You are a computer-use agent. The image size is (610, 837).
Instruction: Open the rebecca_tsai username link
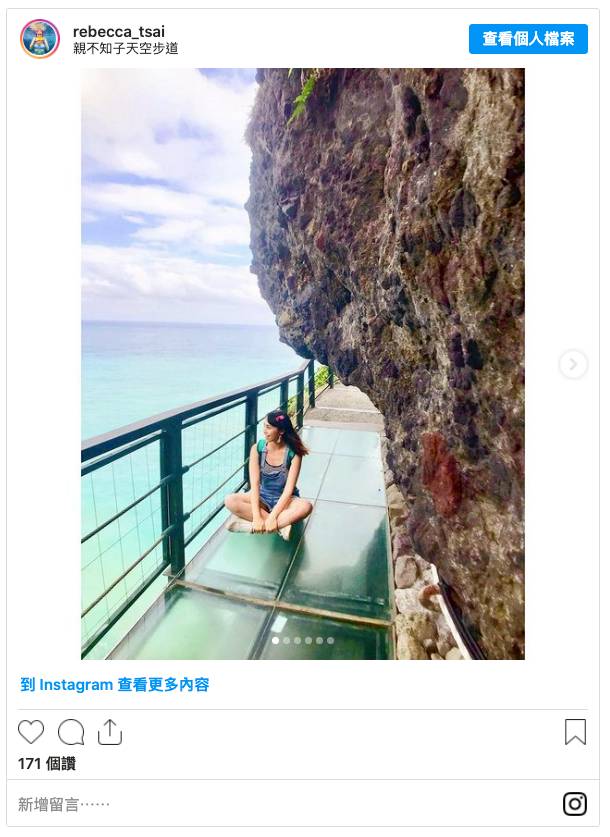(115, 31)
